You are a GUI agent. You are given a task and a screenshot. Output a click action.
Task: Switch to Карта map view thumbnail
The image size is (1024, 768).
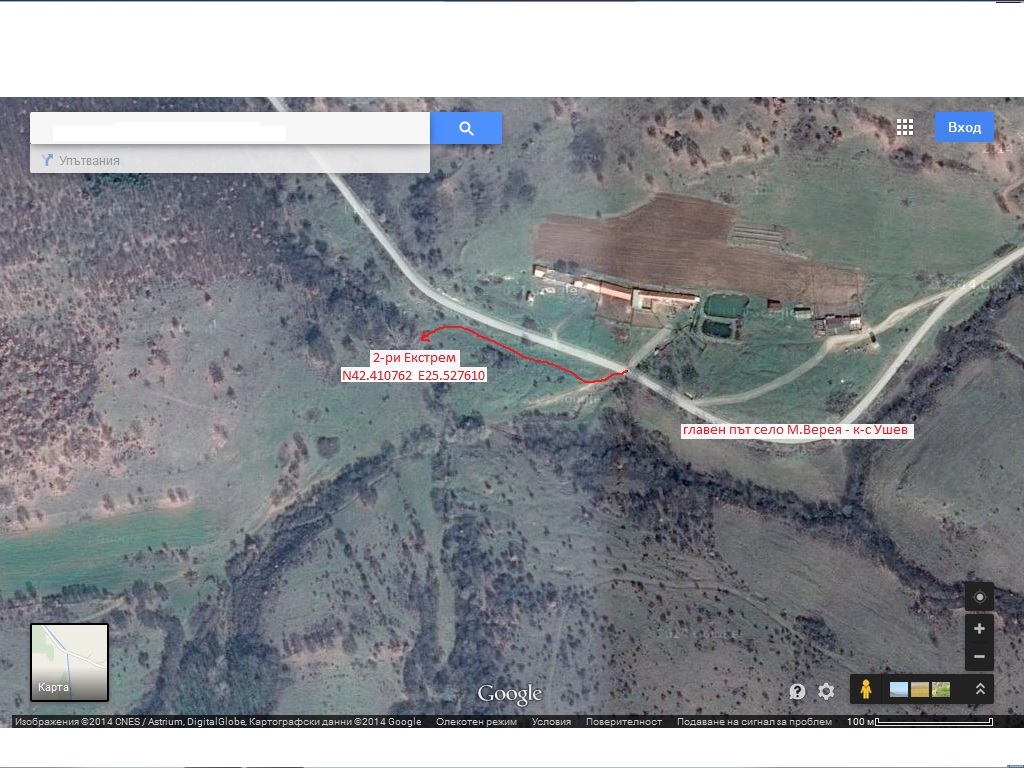(x=69, y=661)
